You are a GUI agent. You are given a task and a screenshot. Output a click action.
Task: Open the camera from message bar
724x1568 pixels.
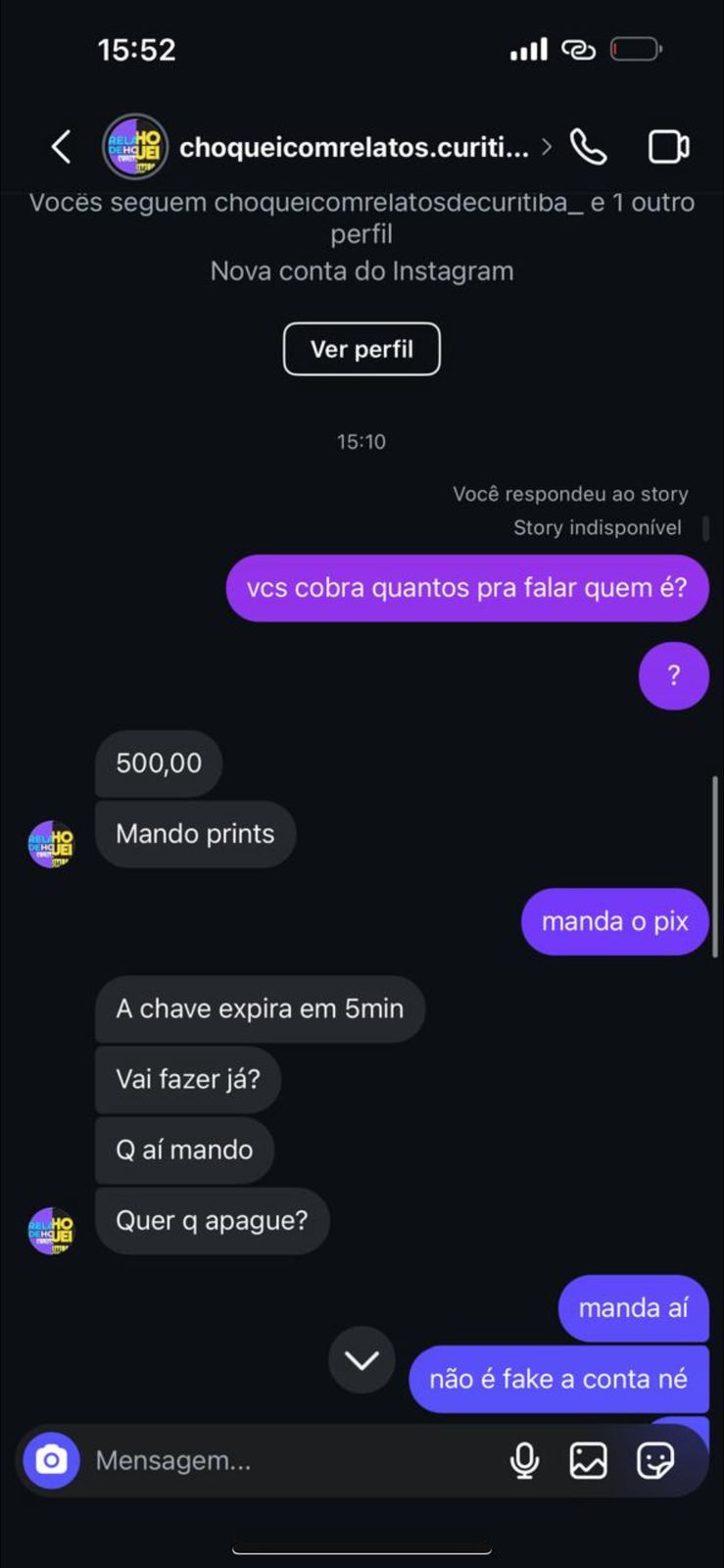51,1460
